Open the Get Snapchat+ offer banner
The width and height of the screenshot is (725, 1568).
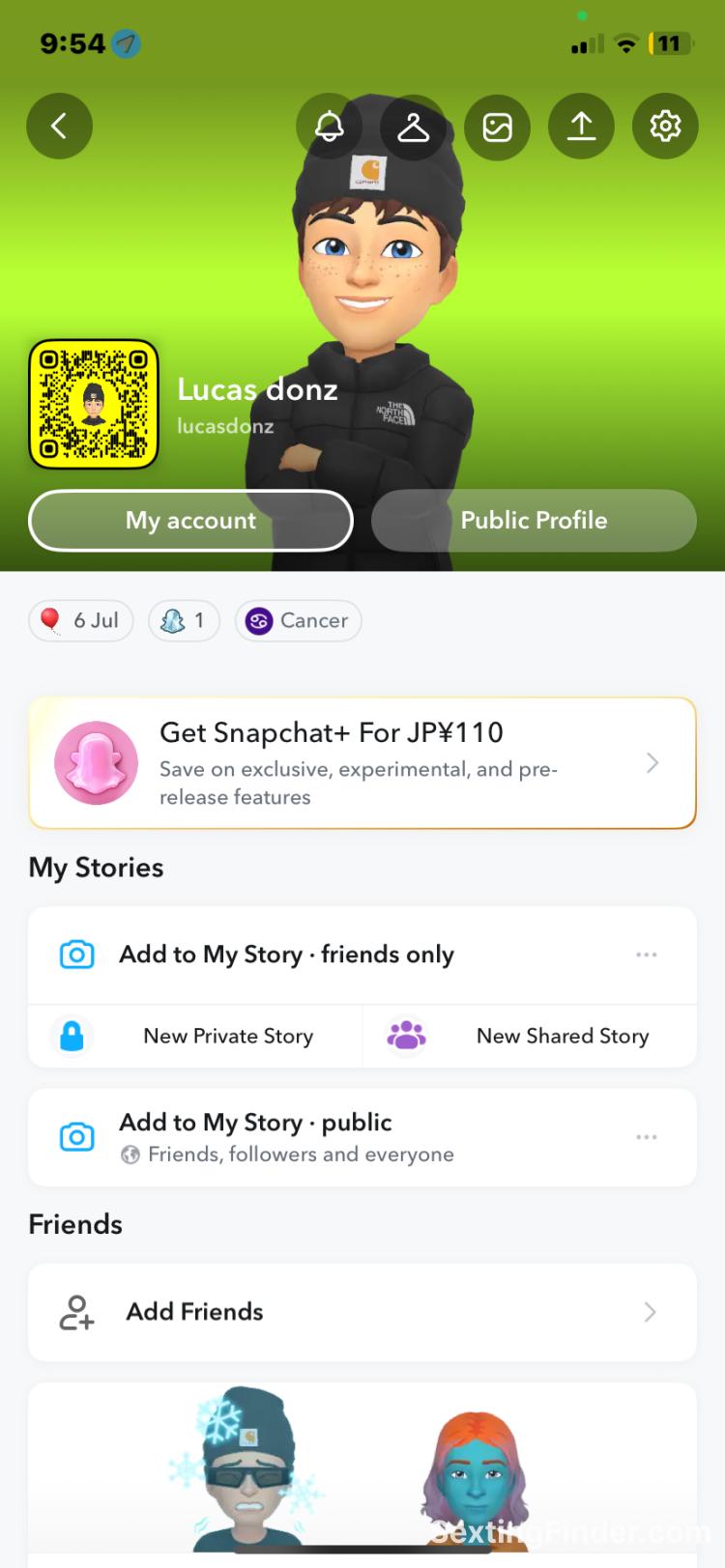[362, 763]
